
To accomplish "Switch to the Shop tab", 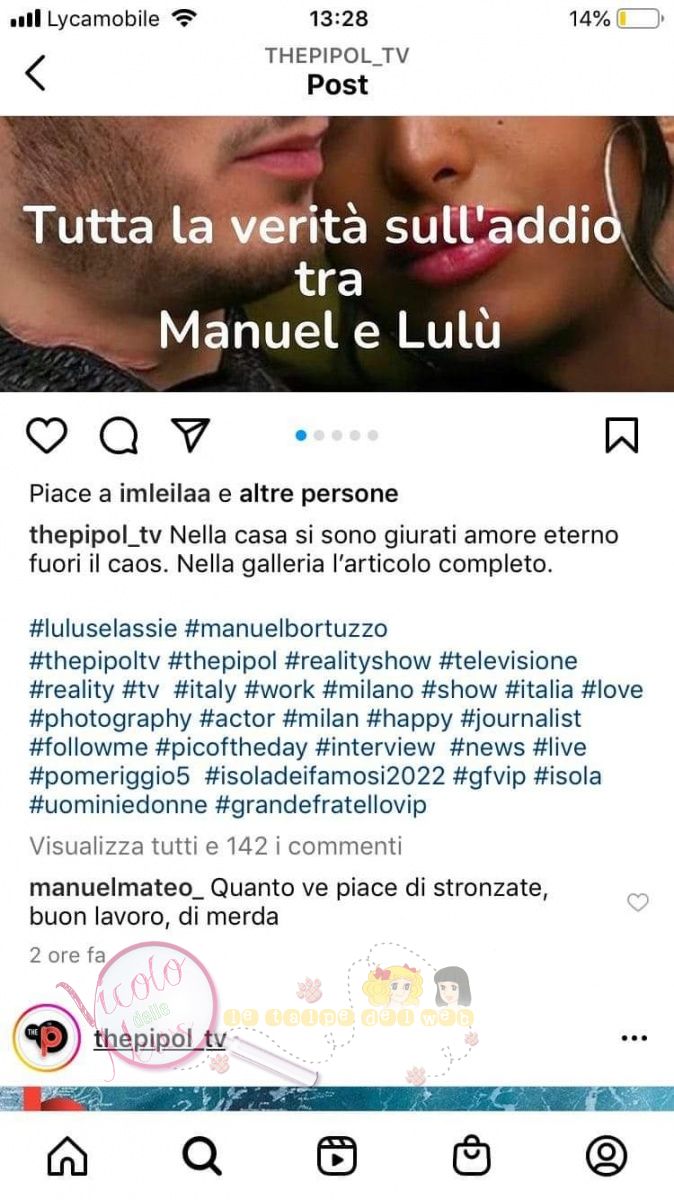I will 471,1156.
